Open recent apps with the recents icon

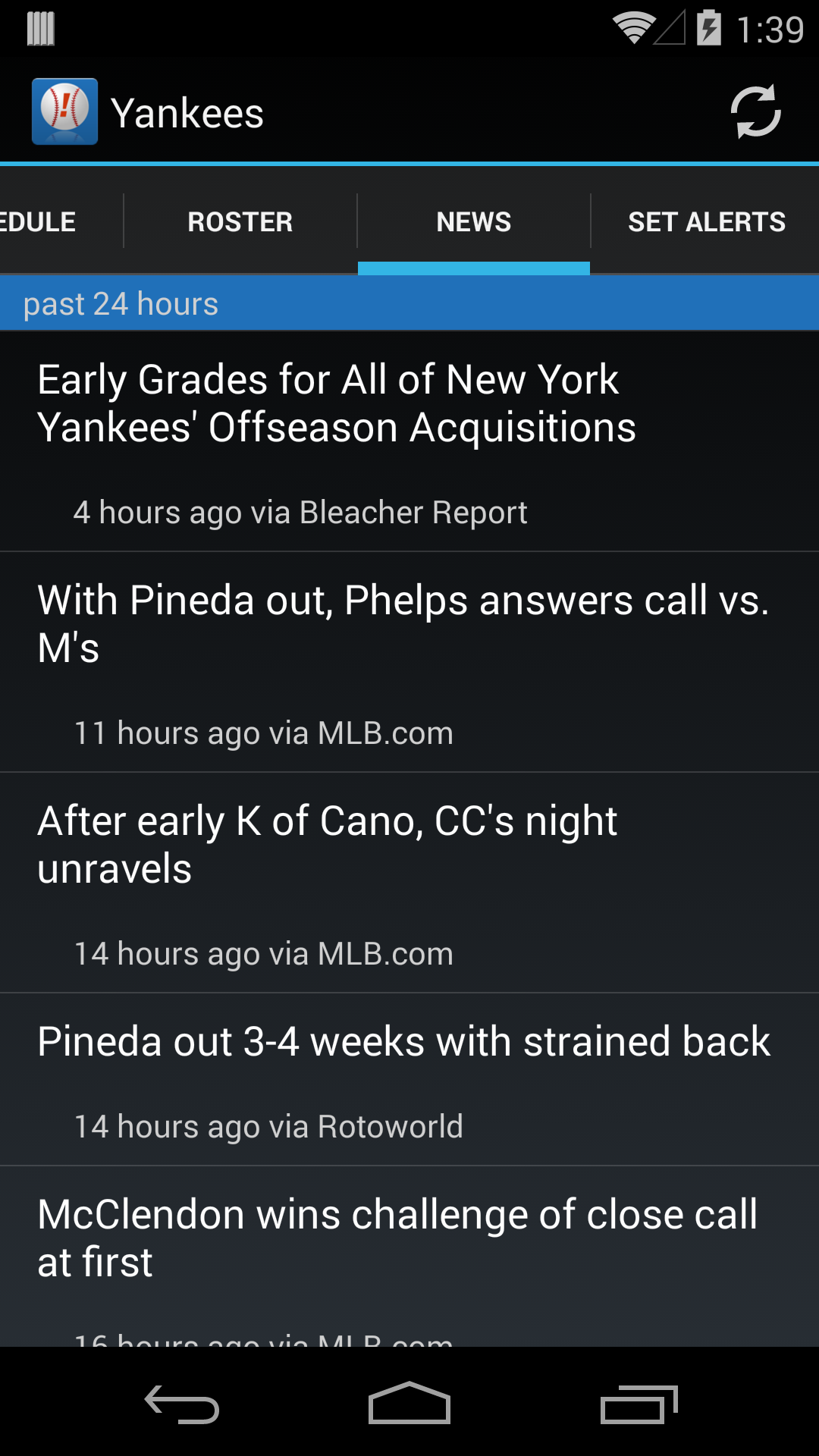coord(639,1401)
